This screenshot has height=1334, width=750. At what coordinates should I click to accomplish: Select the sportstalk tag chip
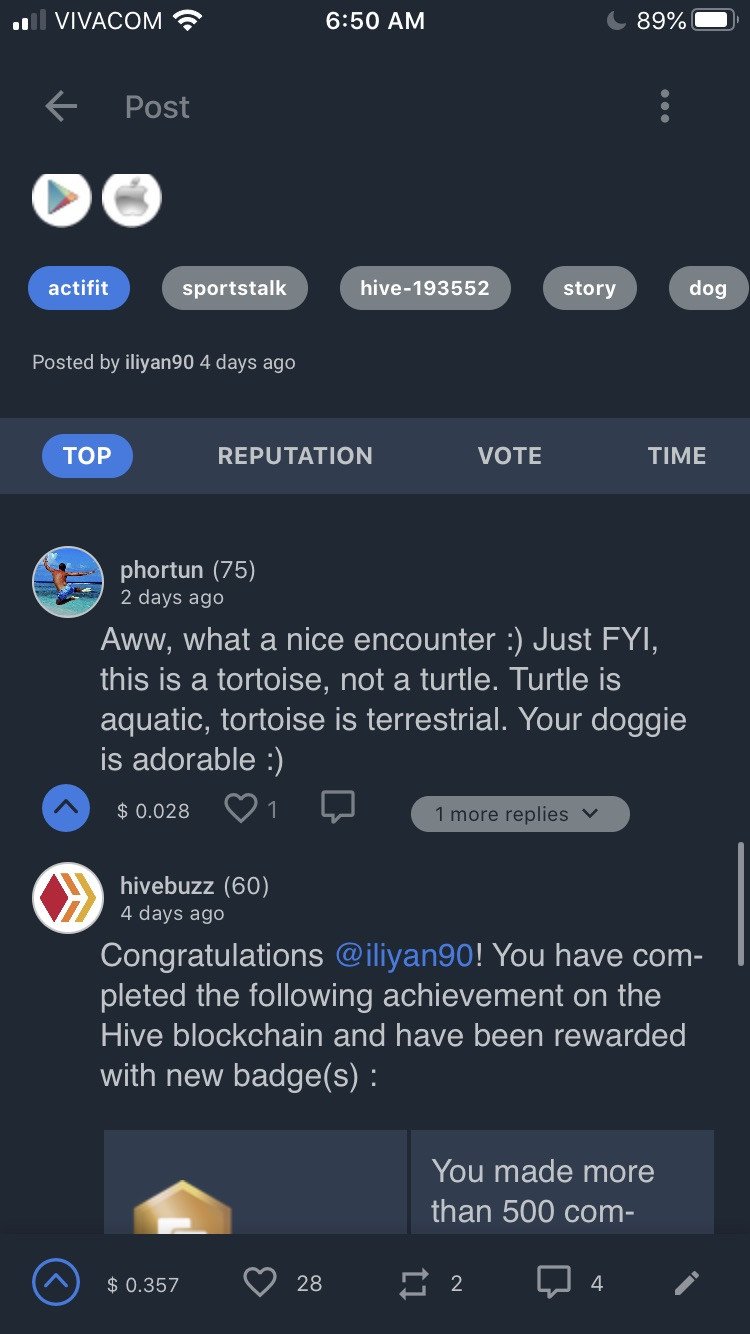click(x=234, y=288)
